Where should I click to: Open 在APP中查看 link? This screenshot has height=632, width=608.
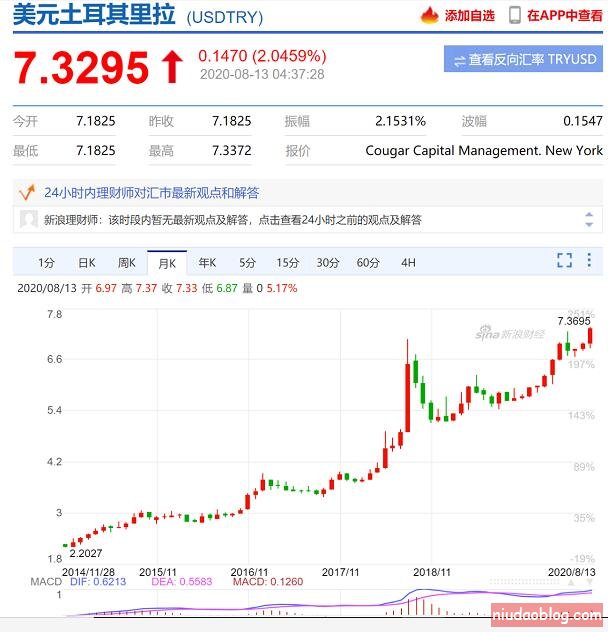point(556,15)
